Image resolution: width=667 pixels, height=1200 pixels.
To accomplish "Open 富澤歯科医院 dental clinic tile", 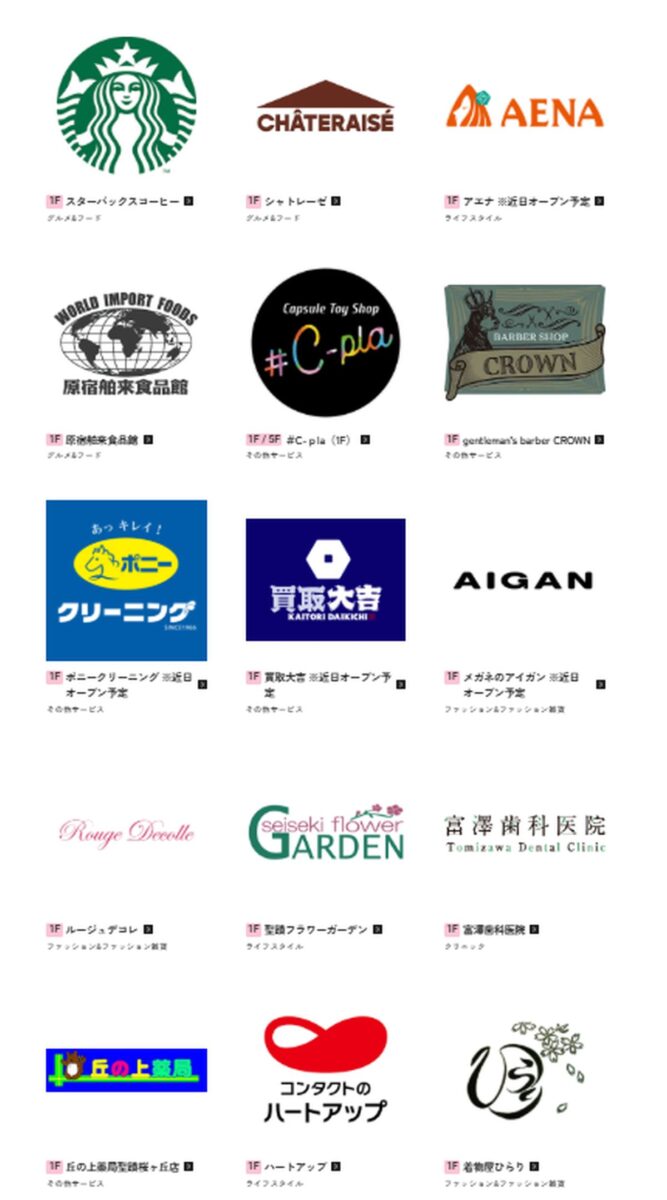I will coord(525,832).
